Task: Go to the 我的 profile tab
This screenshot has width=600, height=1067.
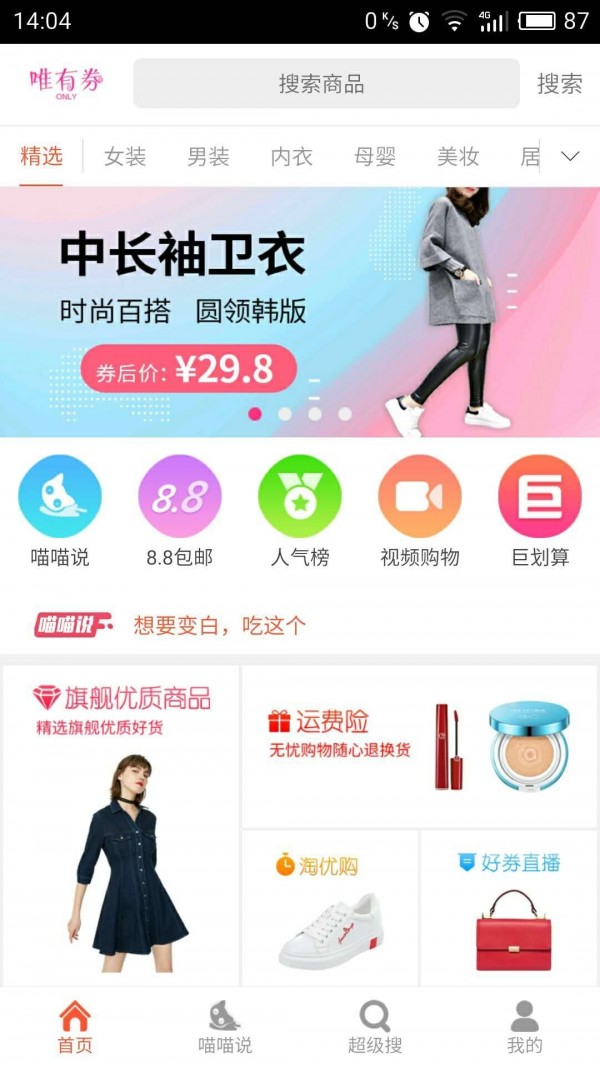Action: click(524, 1027)
